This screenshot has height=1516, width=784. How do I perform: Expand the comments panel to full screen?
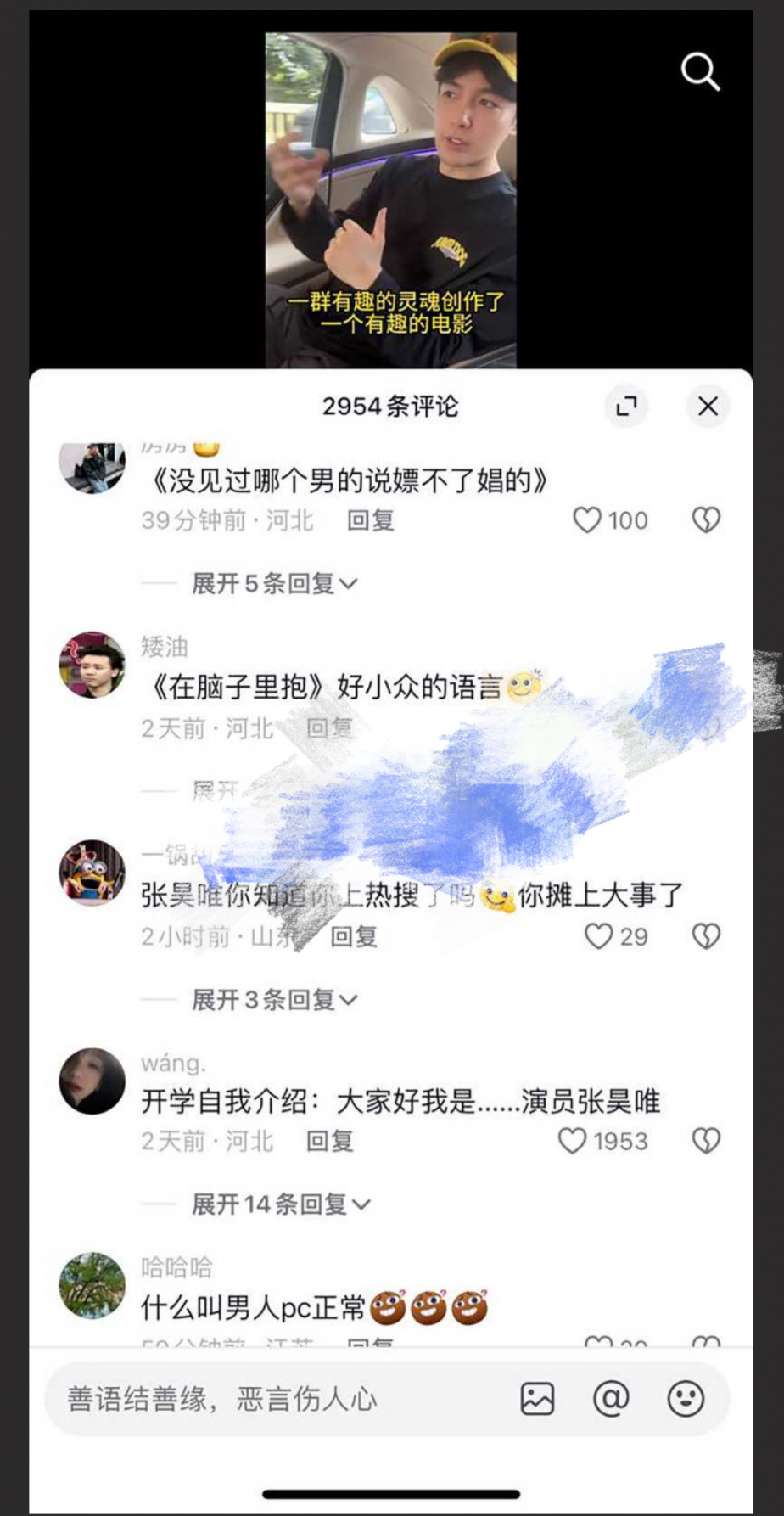626,407
